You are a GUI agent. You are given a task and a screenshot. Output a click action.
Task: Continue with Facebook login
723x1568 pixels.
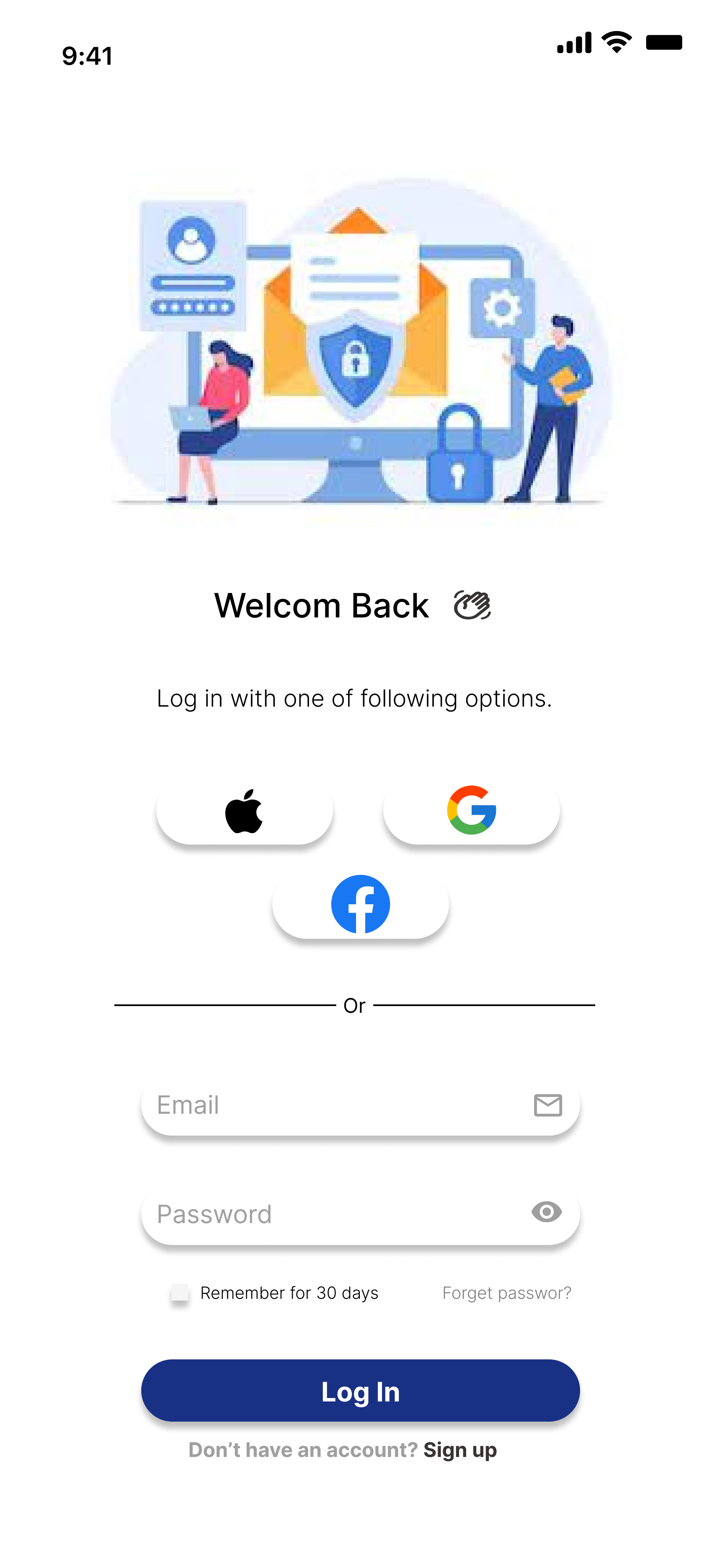tap(360, 905)
